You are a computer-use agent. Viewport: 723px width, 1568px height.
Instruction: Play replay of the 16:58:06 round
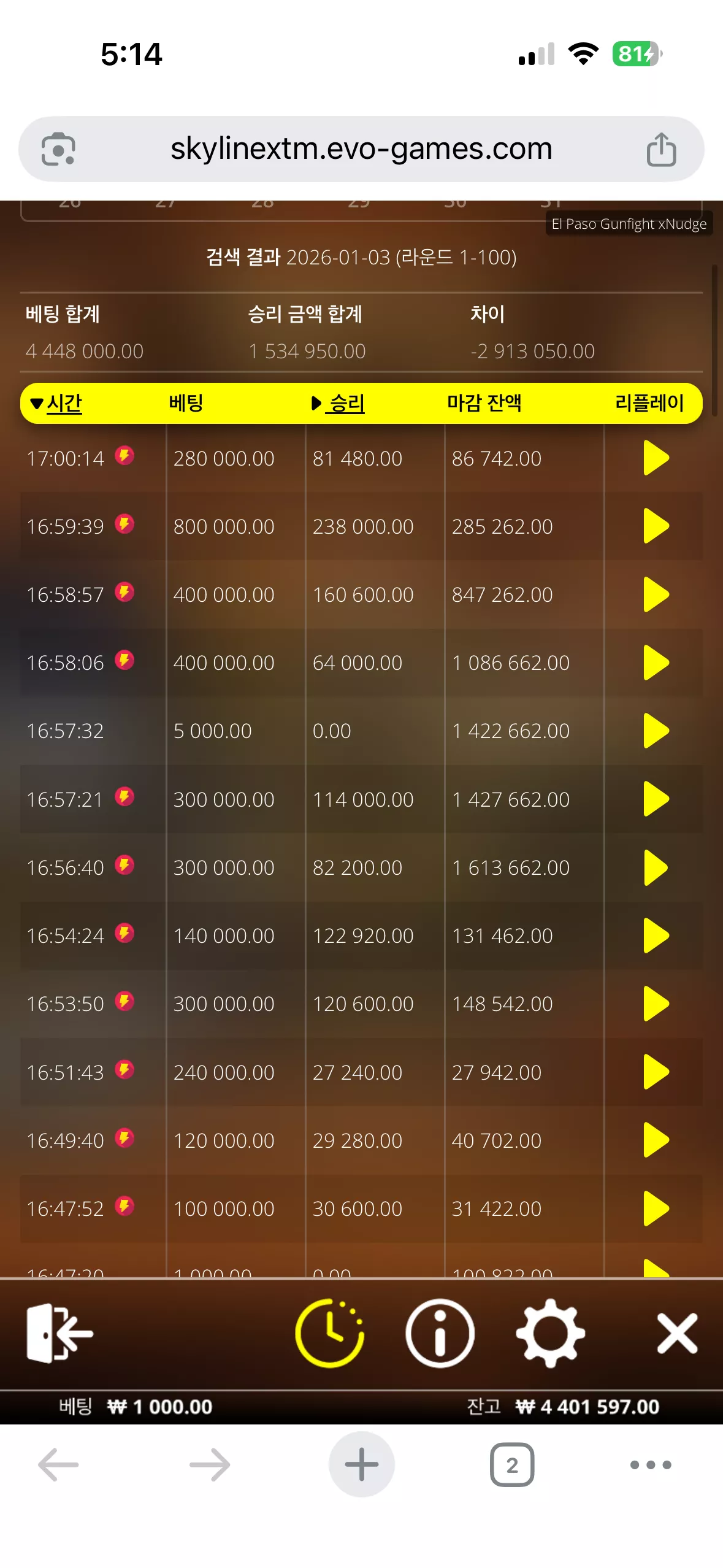coord(656,662)
